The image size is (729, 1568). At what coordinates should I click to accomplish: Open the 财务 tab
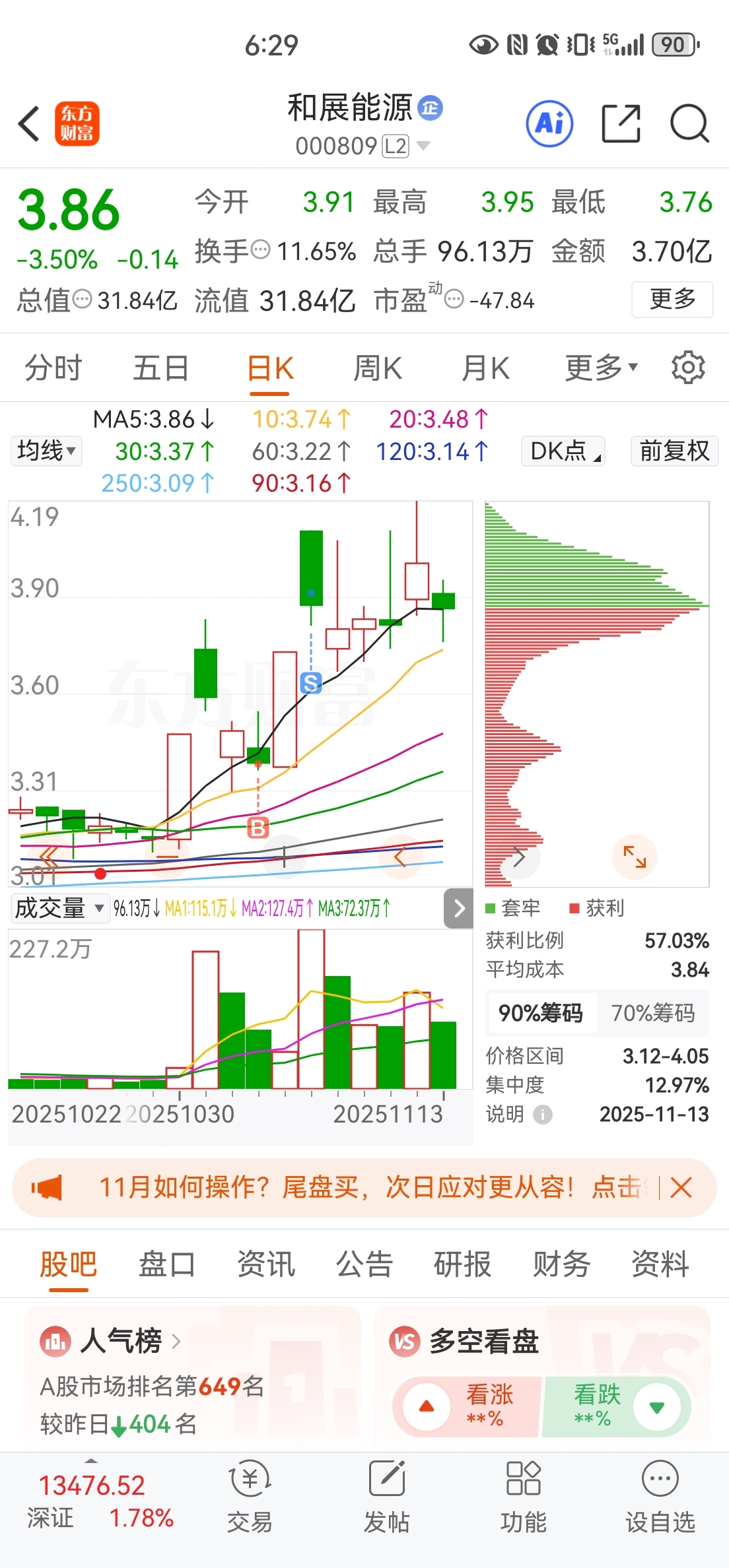(561, 1264)
